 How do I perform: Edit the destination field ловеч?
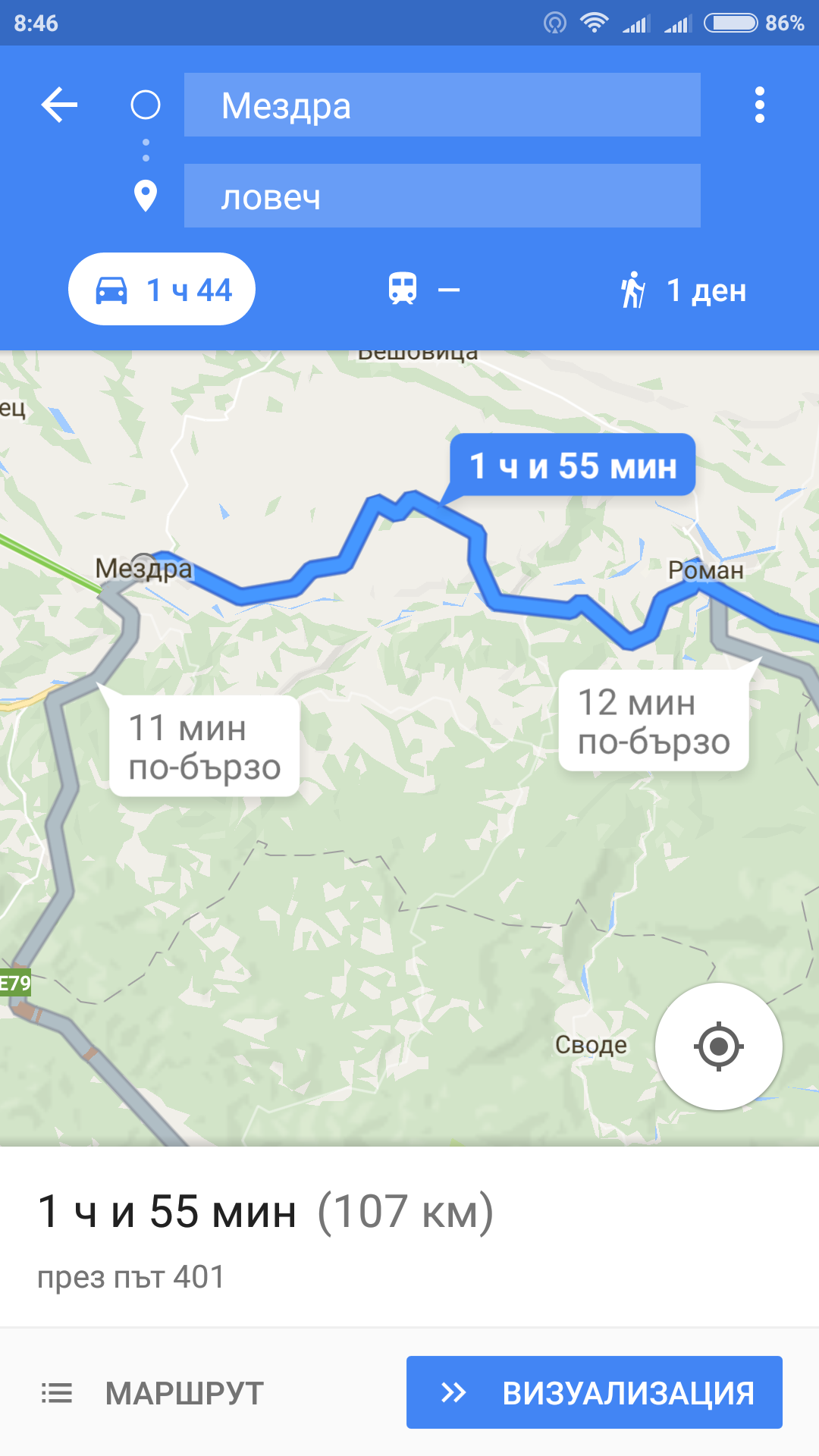pos(441,196)
